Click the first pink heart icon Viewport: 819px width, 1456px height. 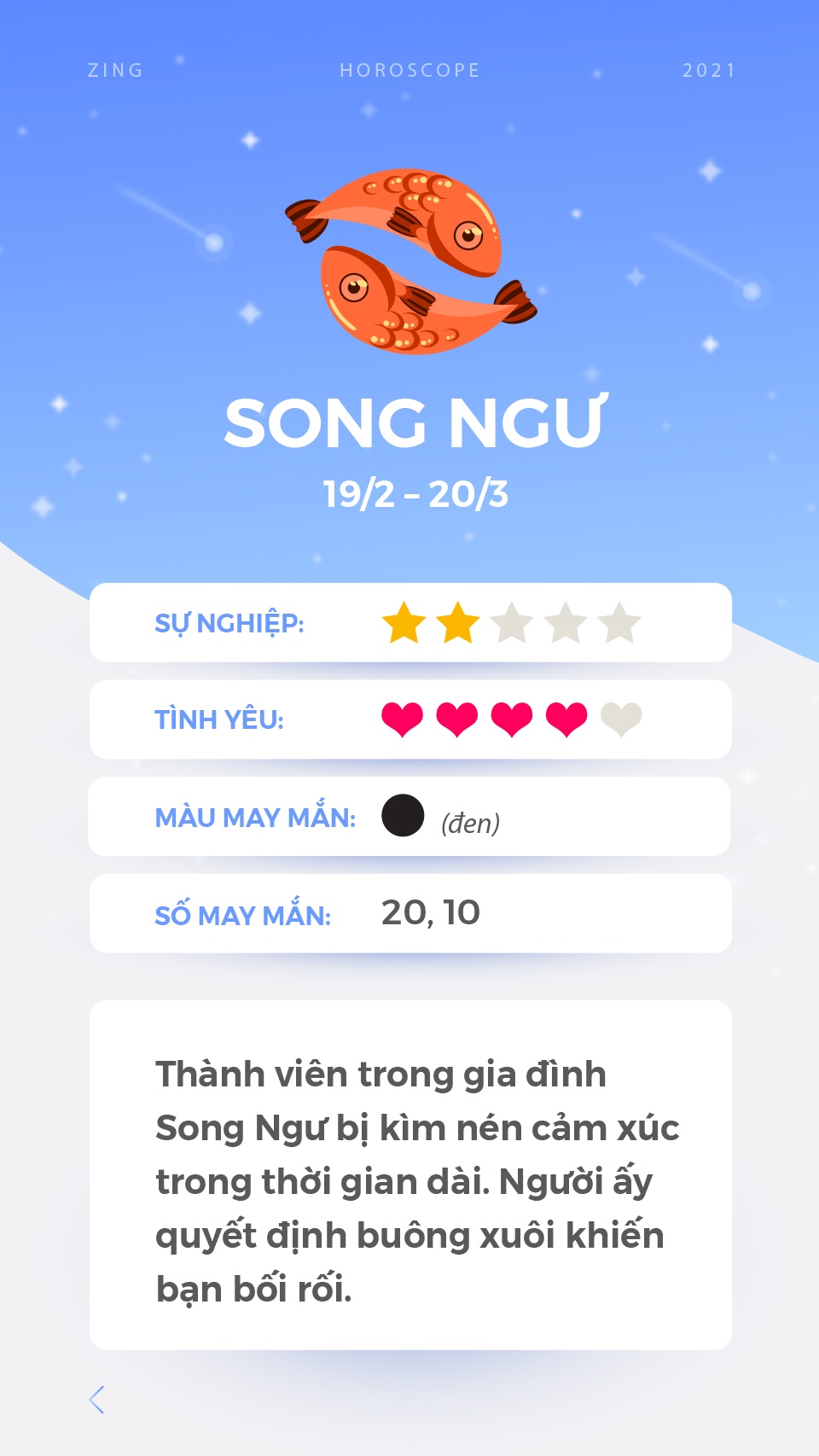click(x=403, y=720)
